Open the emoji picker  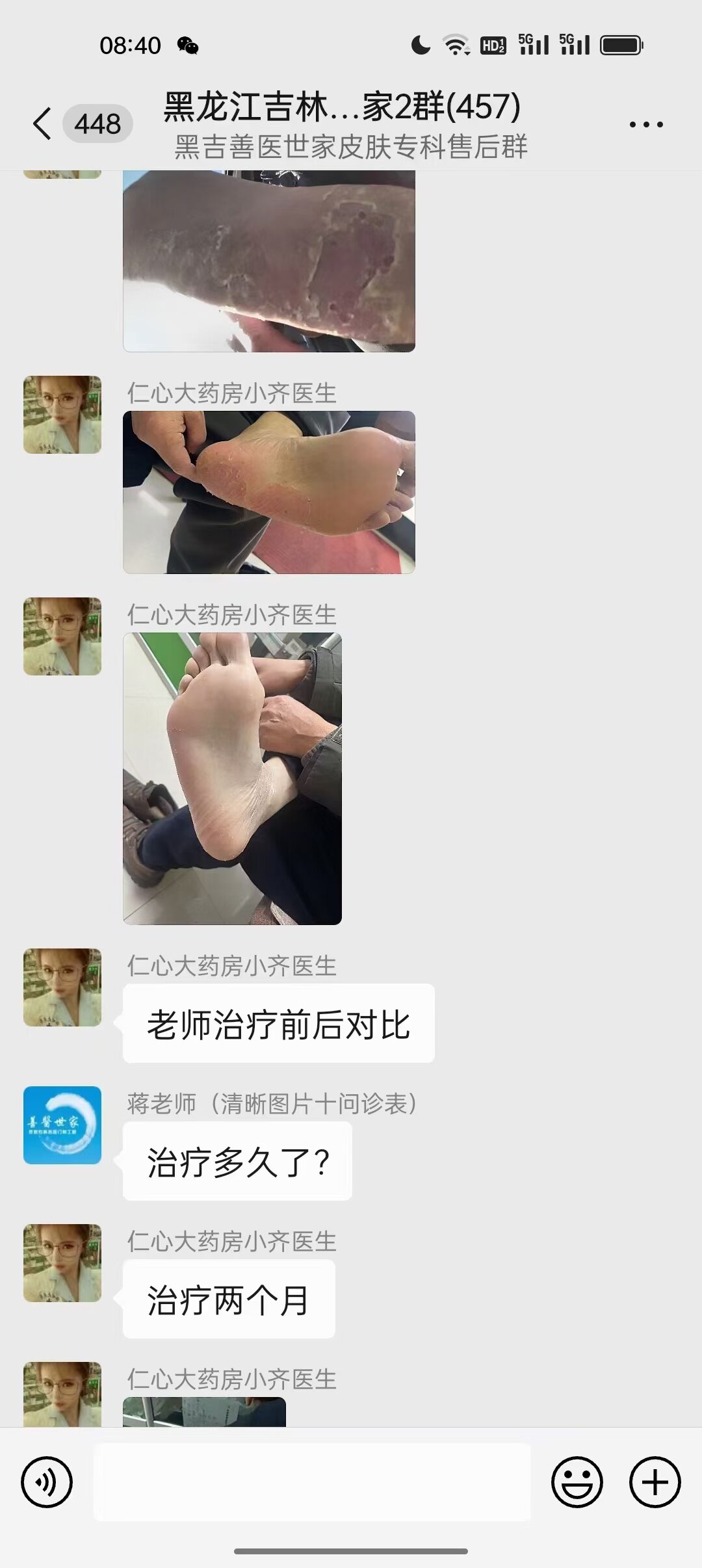(x=577, y=1482)
